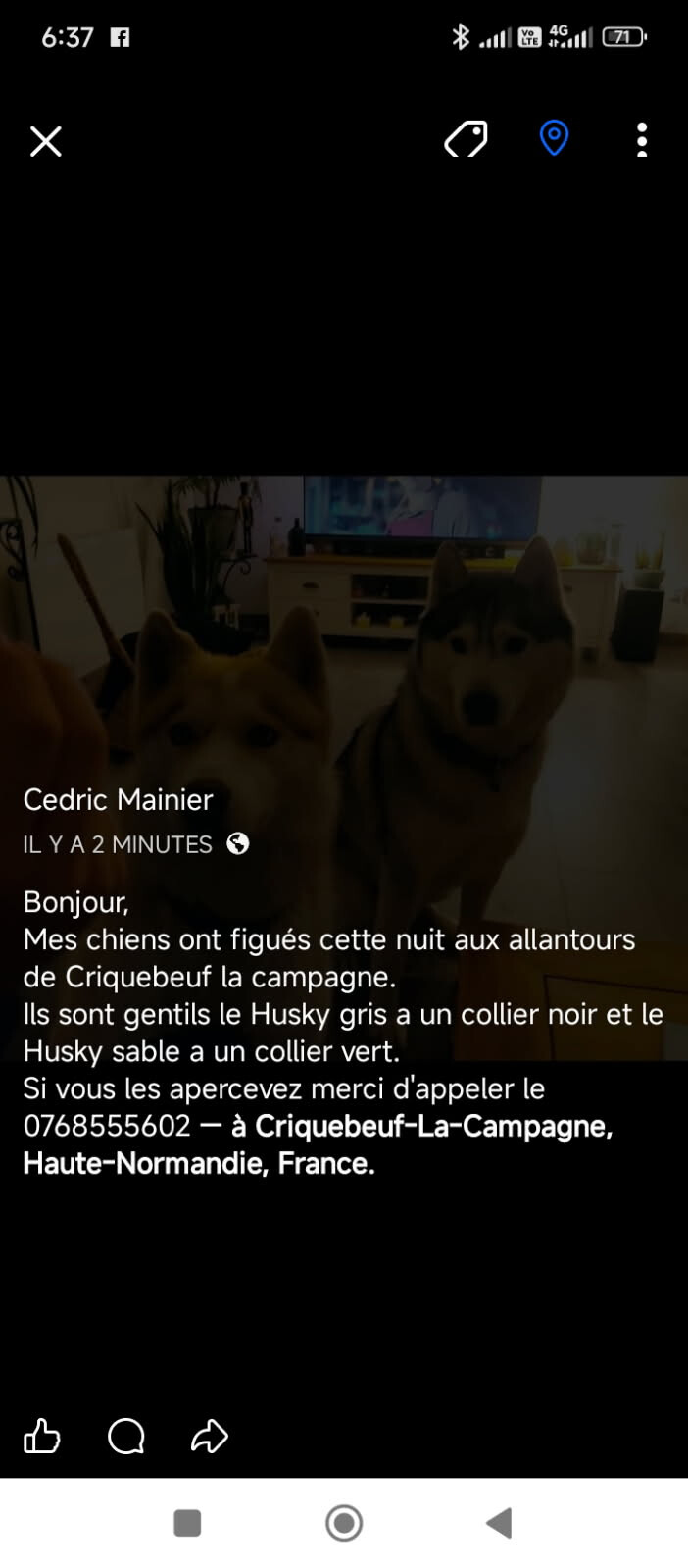The height and width of the screenshot is (1568, 688).
Task: Tap the blue location pin icon
Action: (554, 138)
